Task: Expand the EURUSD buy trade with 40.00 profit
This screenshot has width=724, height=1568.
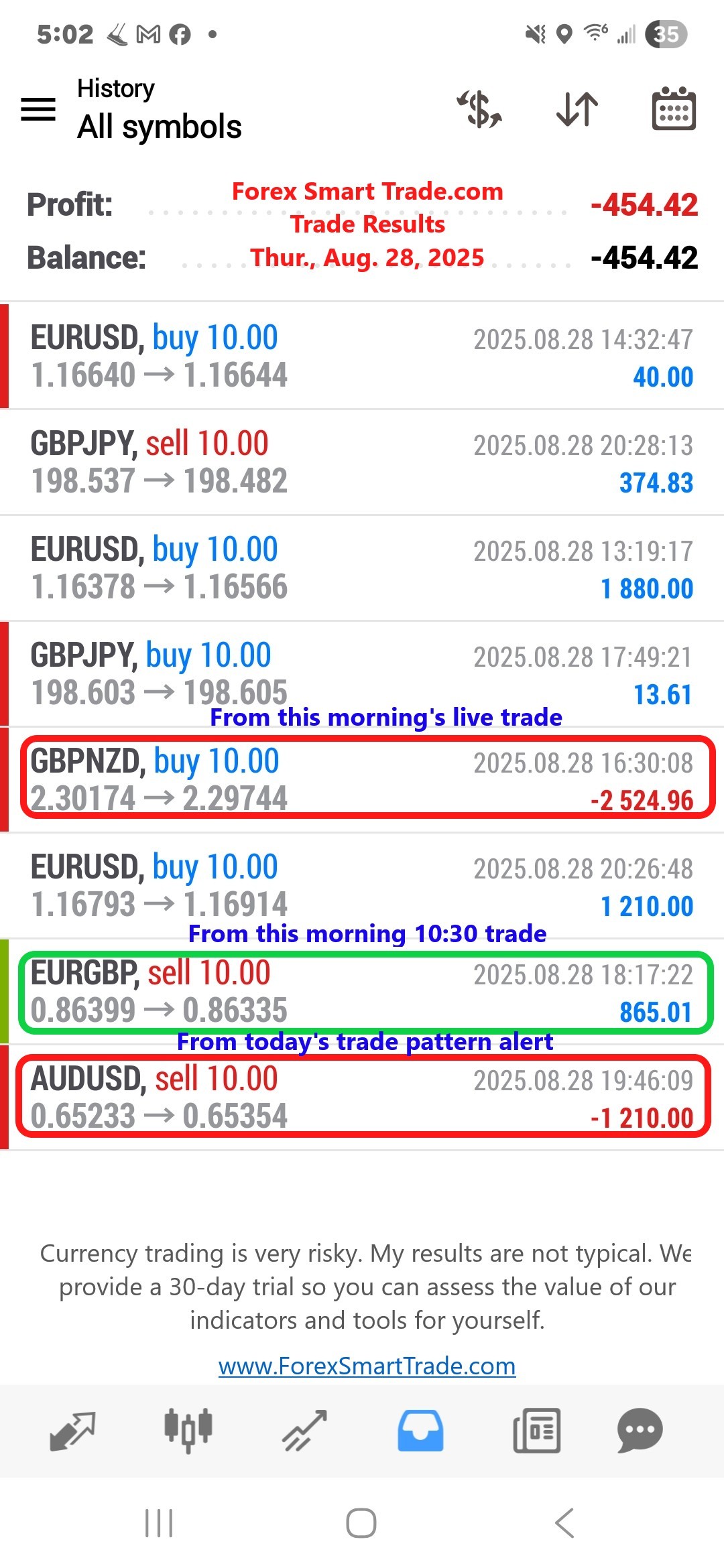Action: click(362, 356)
